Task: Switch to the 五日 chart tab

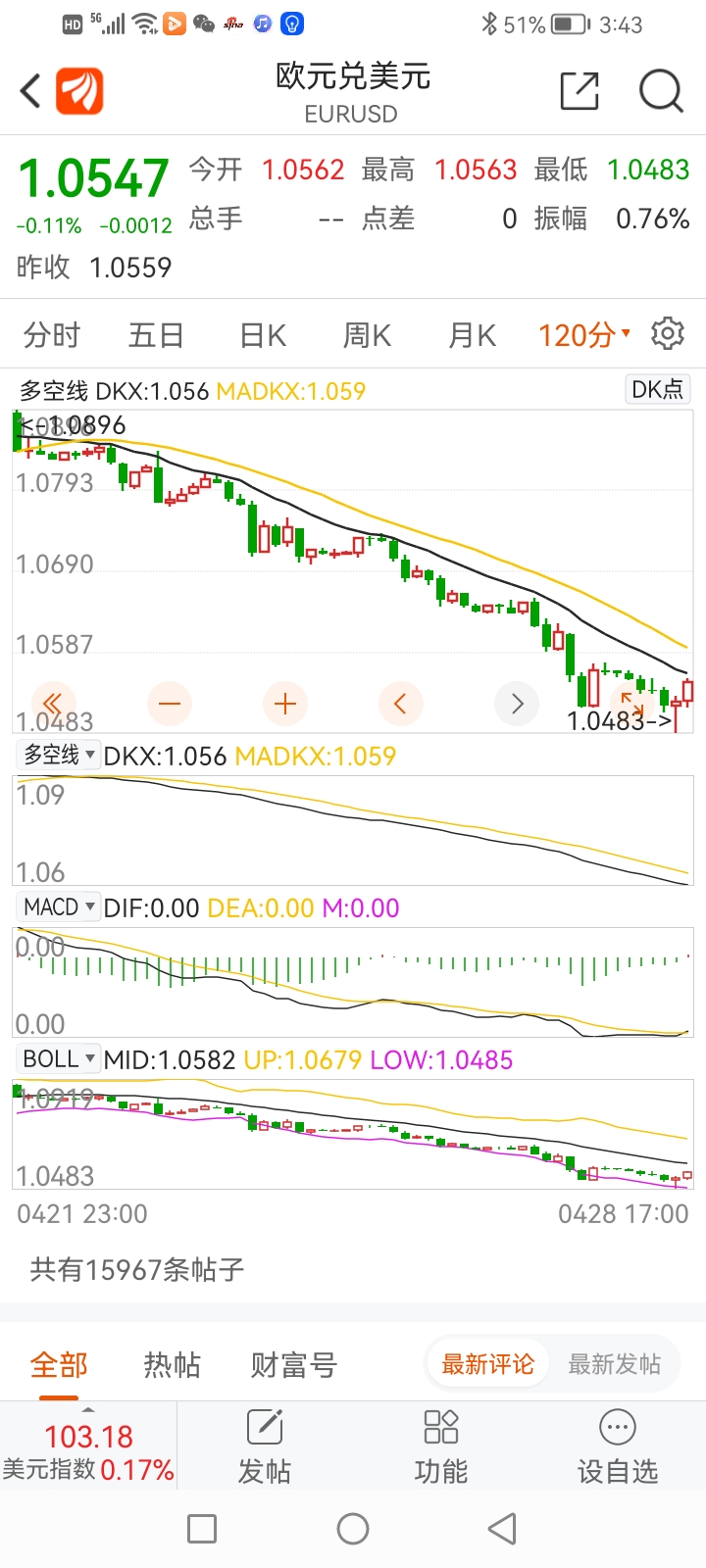Action: pos(156,335)
